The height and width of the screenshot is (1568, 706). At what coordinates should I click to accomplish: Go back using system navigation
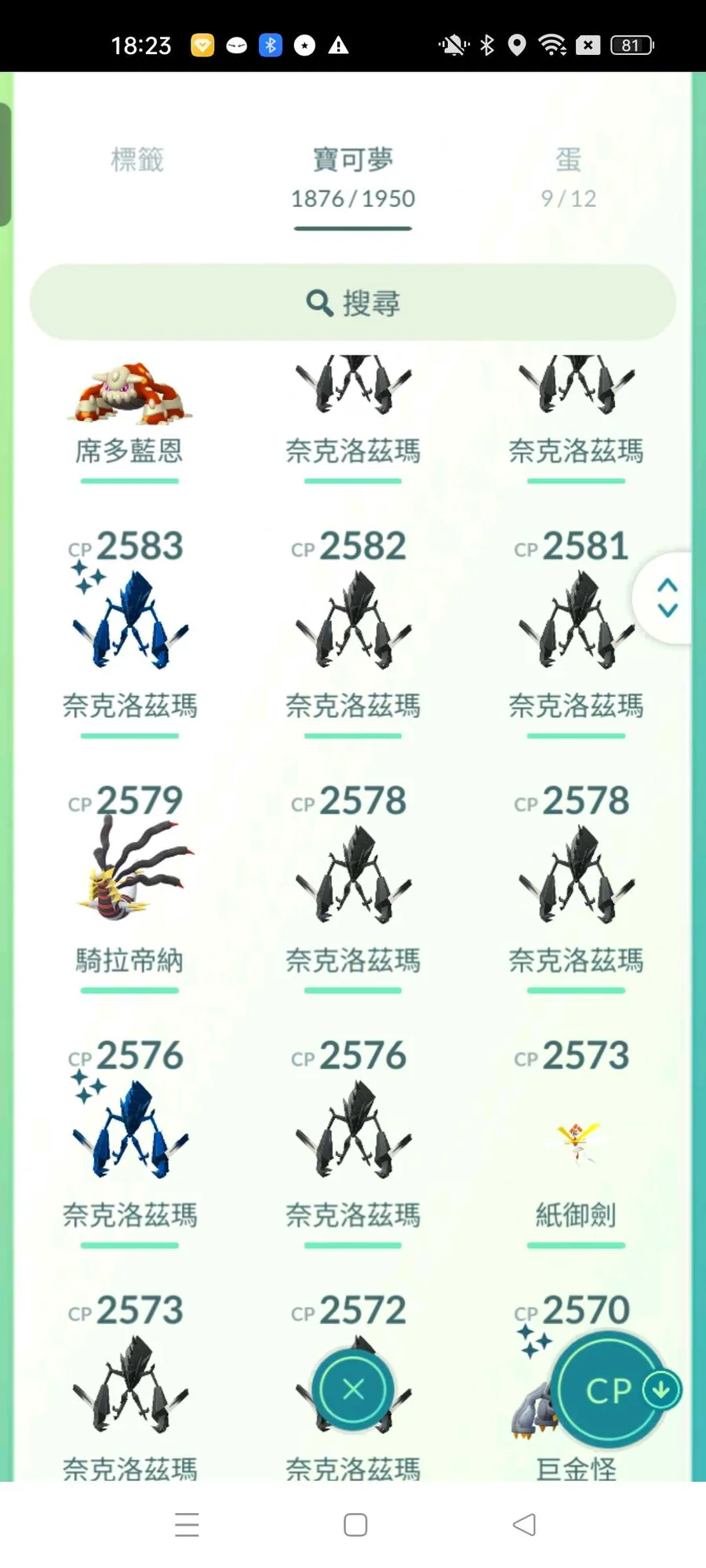point(524,1524)
